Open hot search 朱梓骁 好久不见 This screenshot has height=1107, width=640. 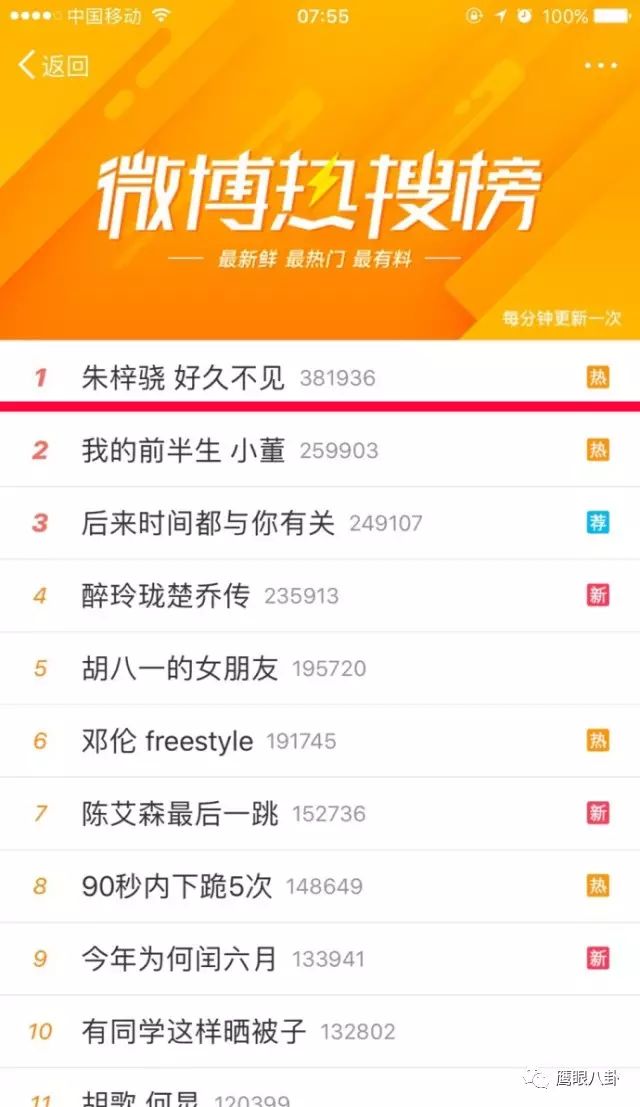click(320, 377)
